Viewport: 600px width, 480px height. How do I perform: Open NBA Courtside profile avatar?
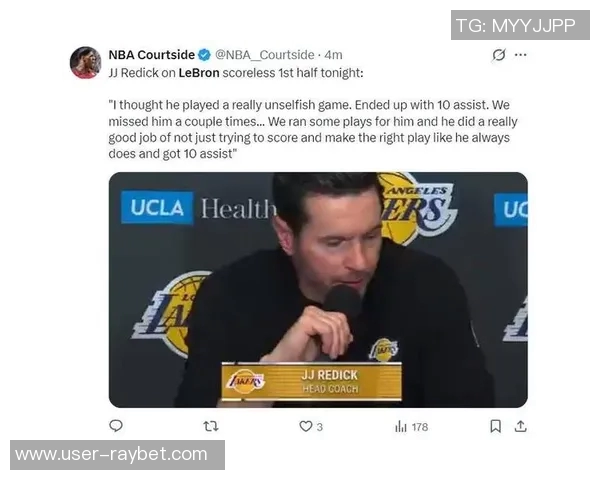(85, 62)
